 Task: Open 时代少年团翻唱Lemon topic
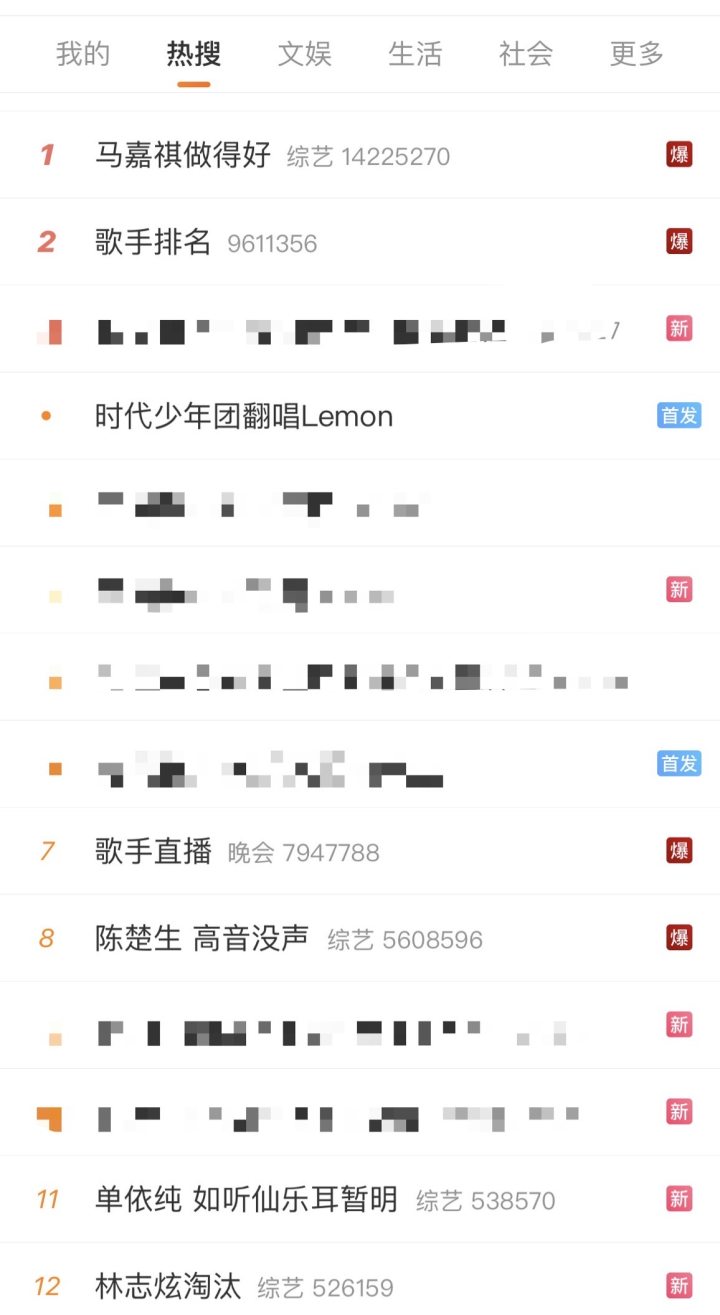click(244, 416)
